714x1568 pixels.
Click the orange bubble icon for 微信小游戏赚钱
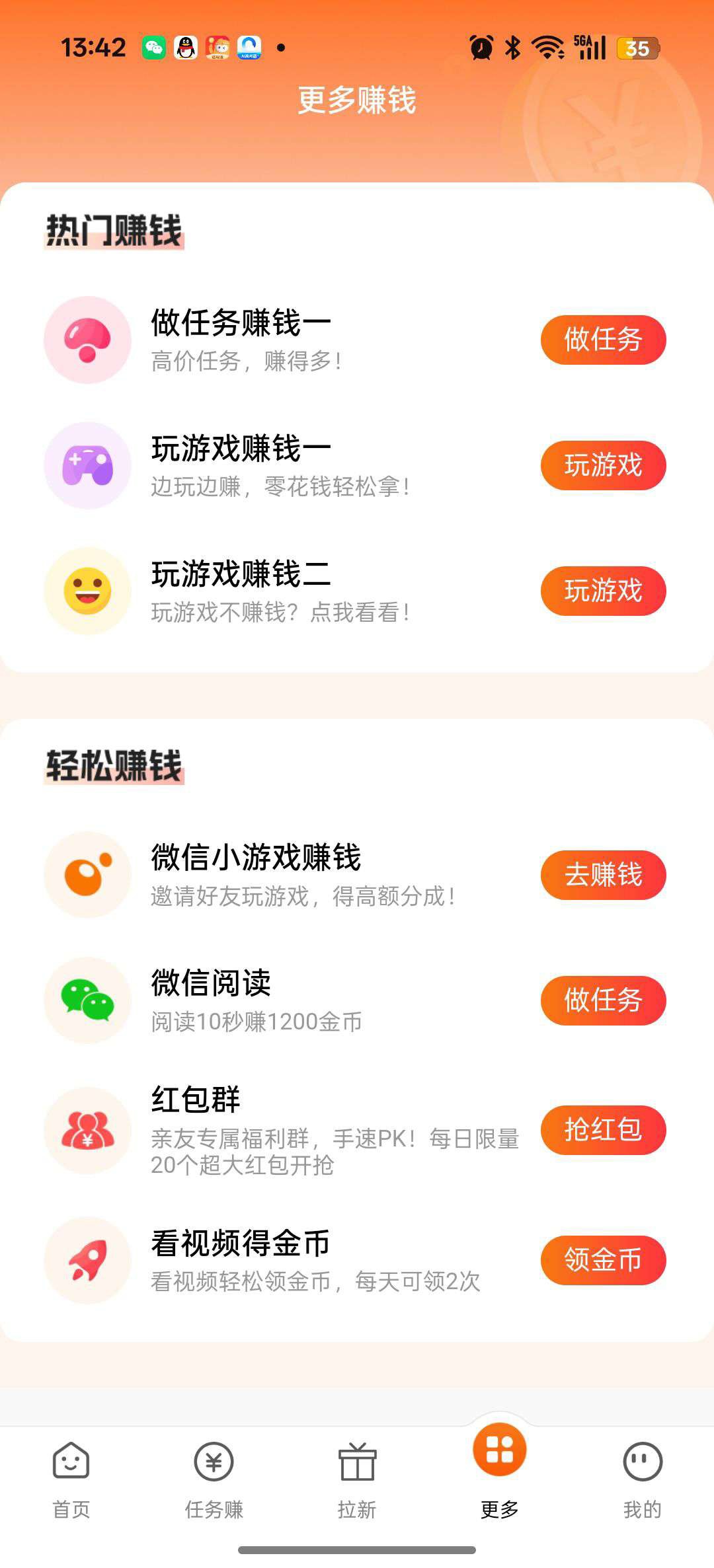pos(87,875)
